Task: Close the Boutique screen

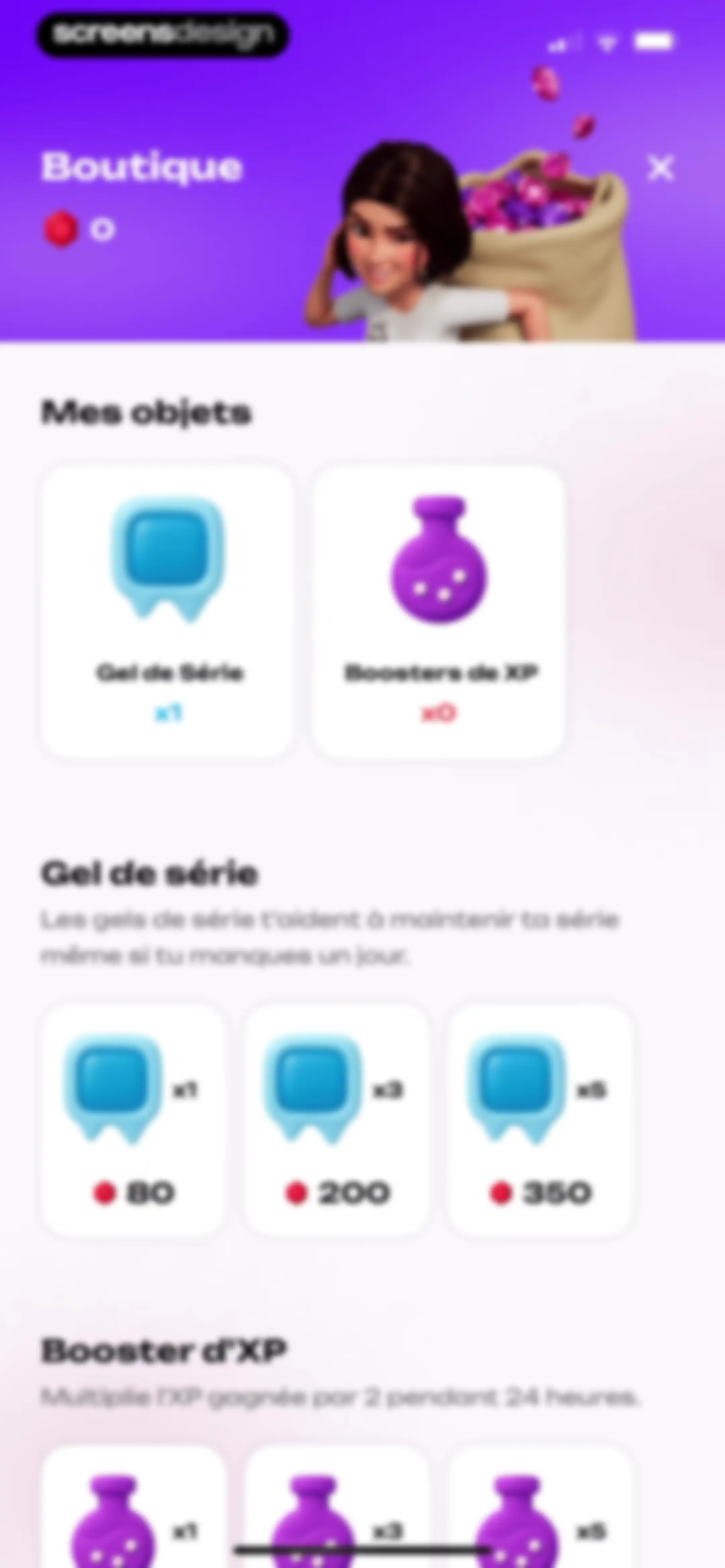Action: point(661,168)
